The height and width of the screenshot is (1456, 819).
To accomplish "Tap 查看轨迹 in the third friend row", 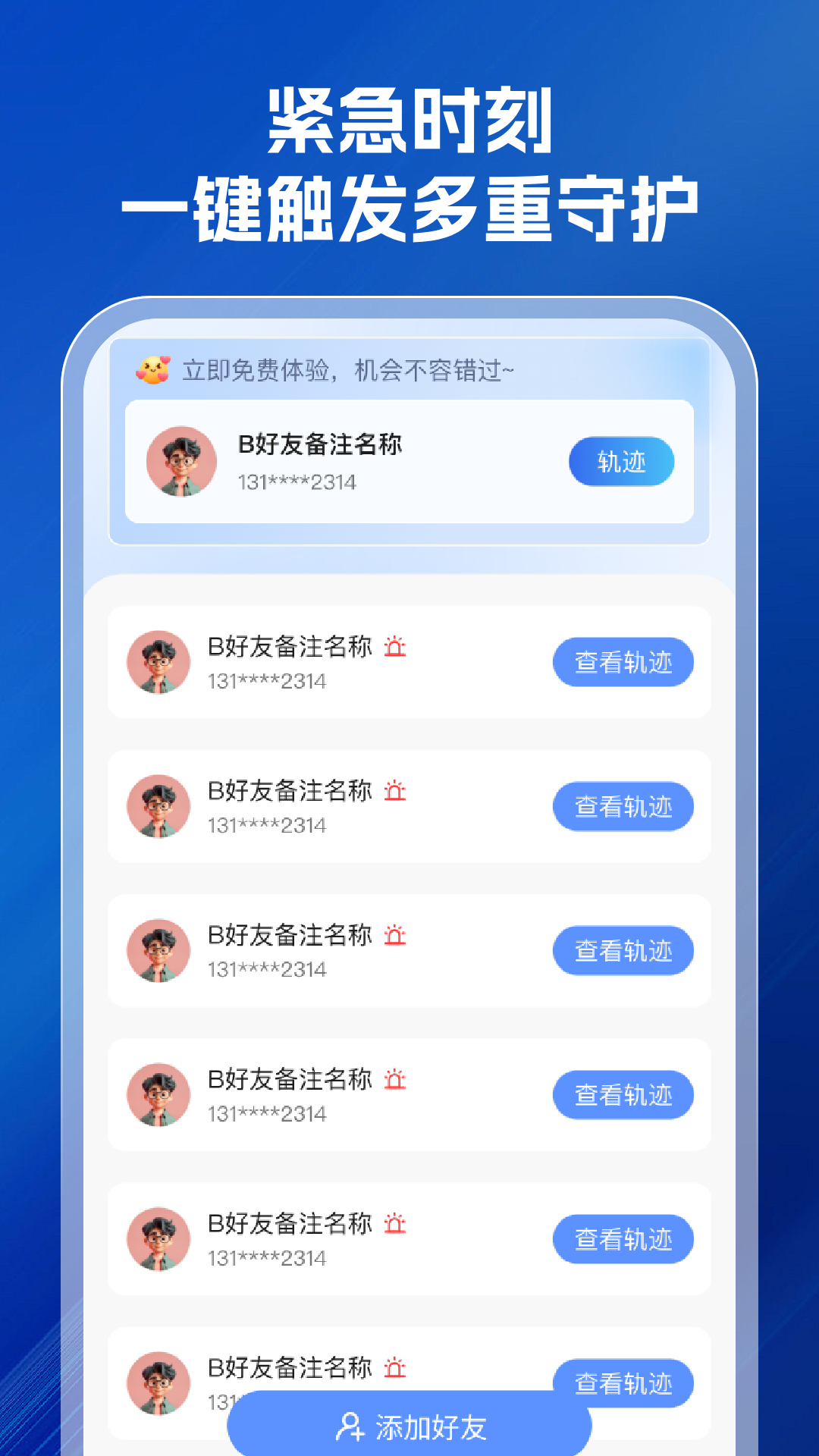I will (624, 949).
